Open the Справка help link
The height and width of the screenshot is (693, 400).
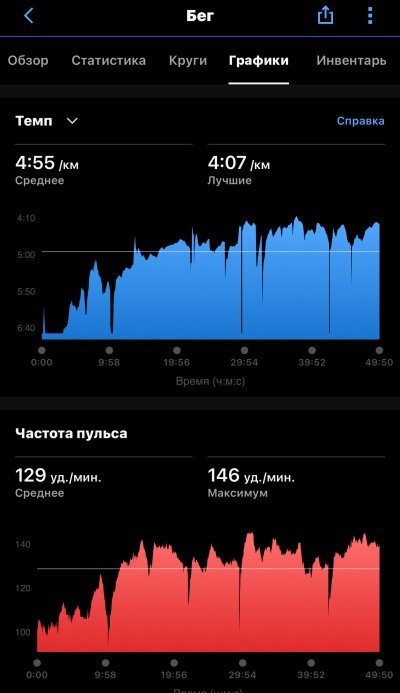360,121
